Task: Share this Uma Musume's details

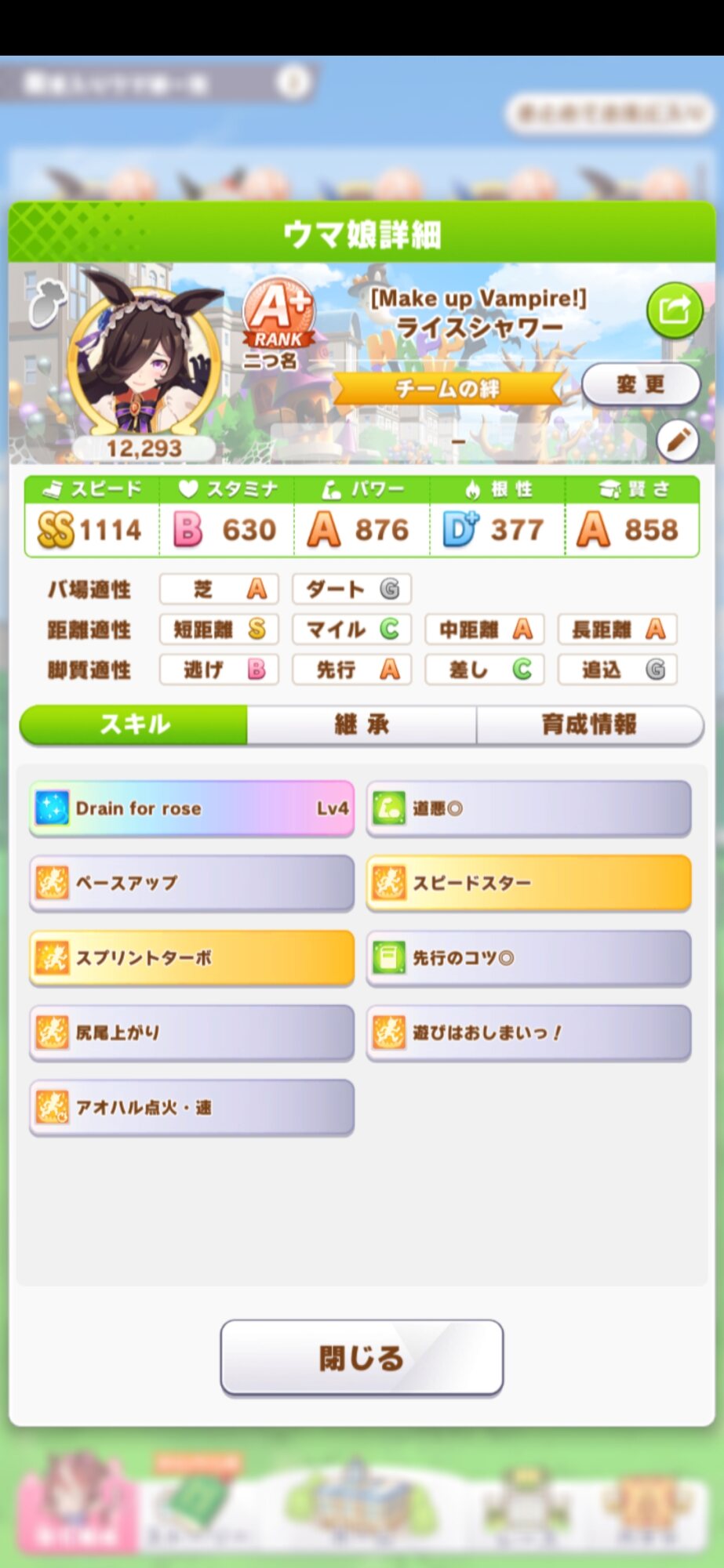Action: (x=674, y=310)
